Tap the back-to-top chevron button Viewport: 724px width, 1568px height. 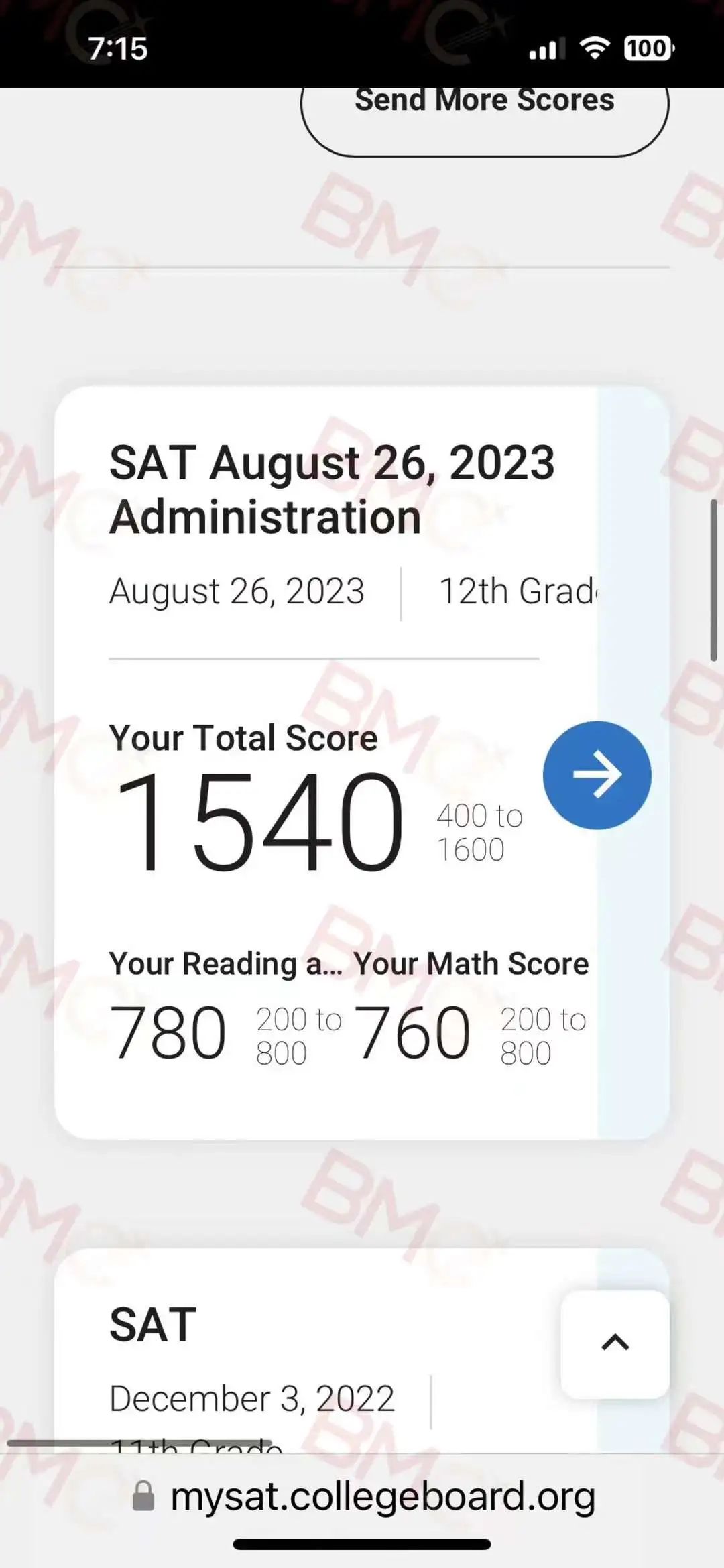point(615,1343)
